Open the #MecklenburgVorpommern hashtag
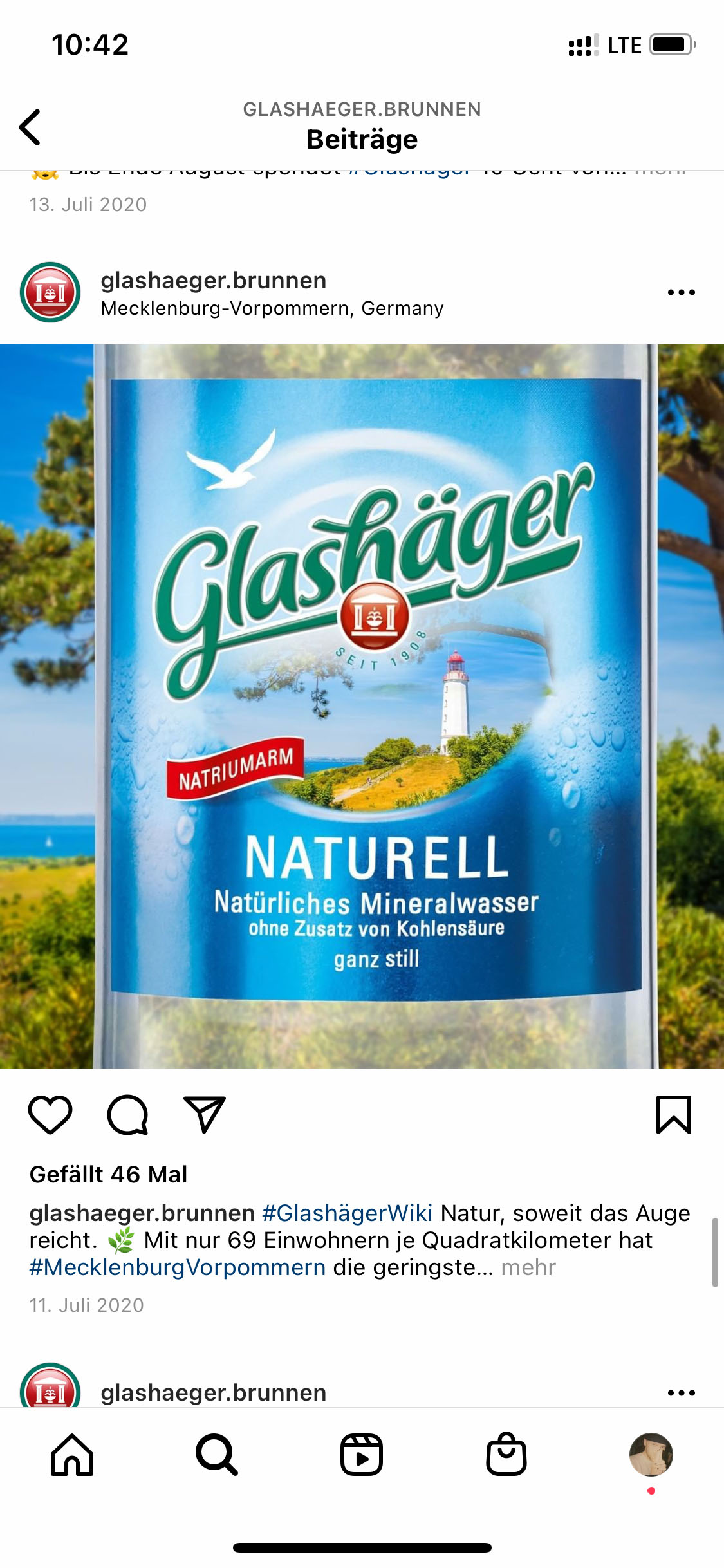 tap(178, 1267)
